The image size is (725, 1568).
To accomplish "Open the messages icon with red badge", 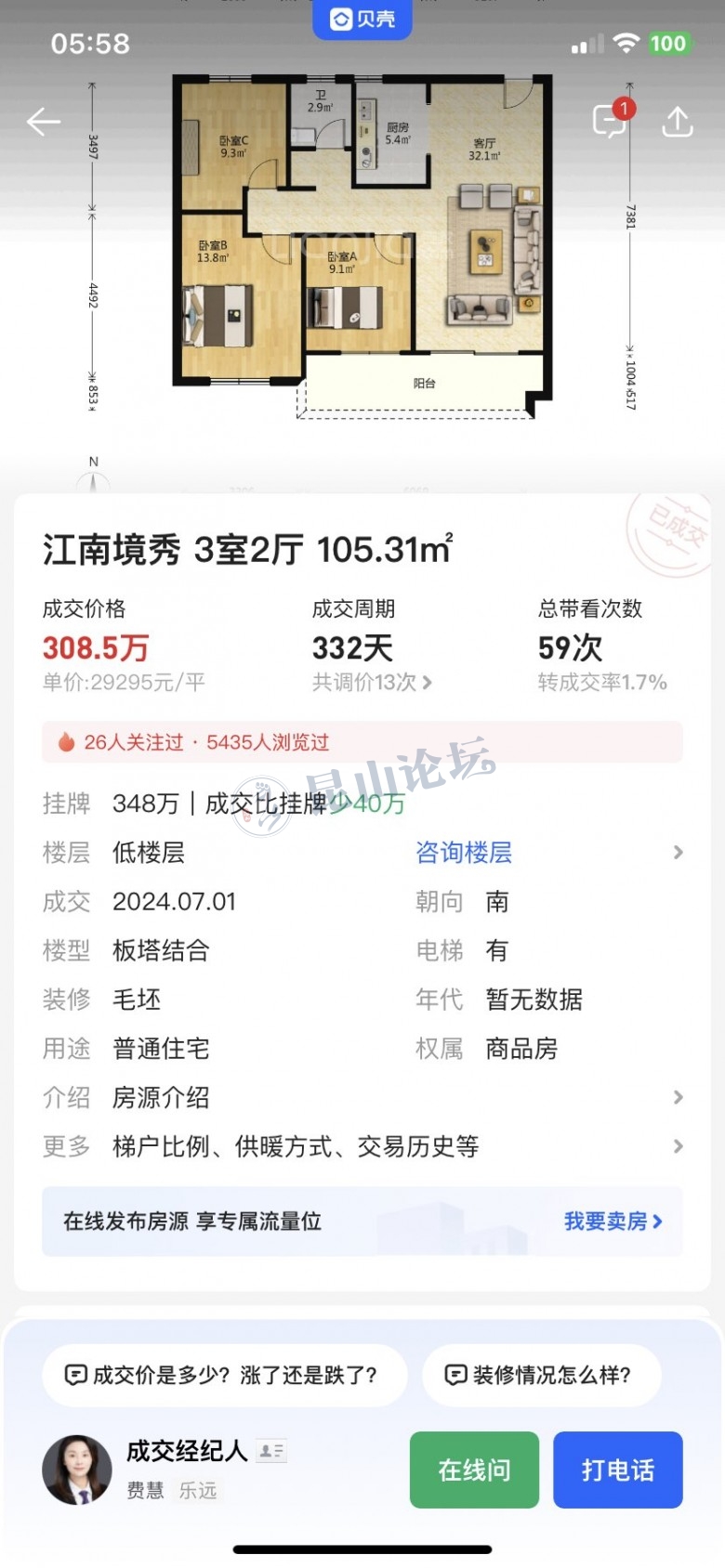I will point(610,121).
